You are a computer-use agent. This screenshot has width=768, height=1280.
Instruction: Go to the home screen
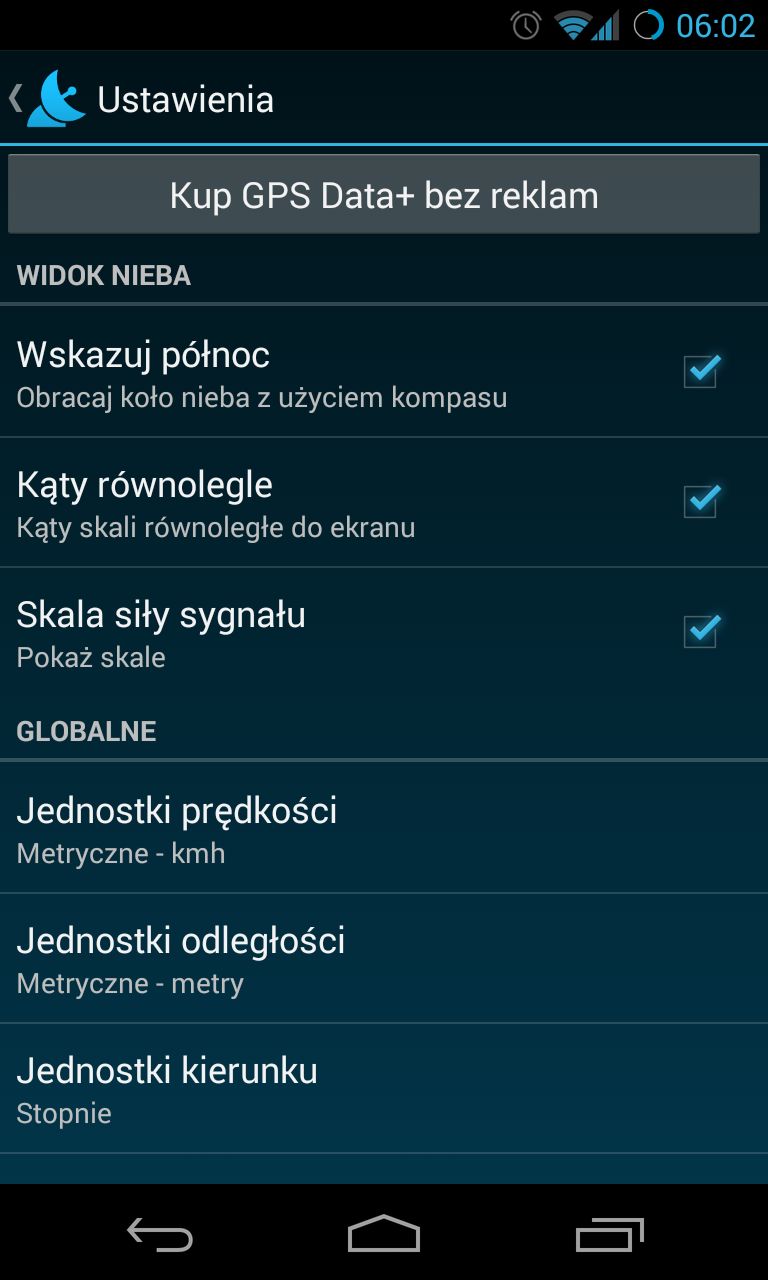(x=384, y=1234)
